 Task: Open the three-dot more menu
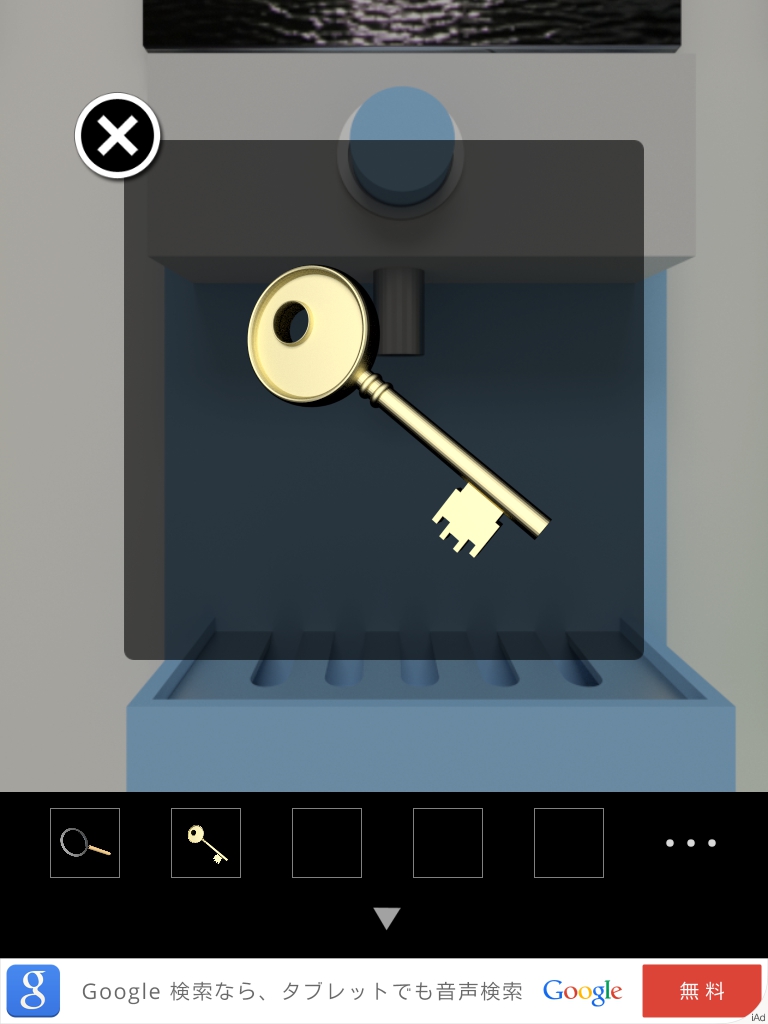pos(691,843)
